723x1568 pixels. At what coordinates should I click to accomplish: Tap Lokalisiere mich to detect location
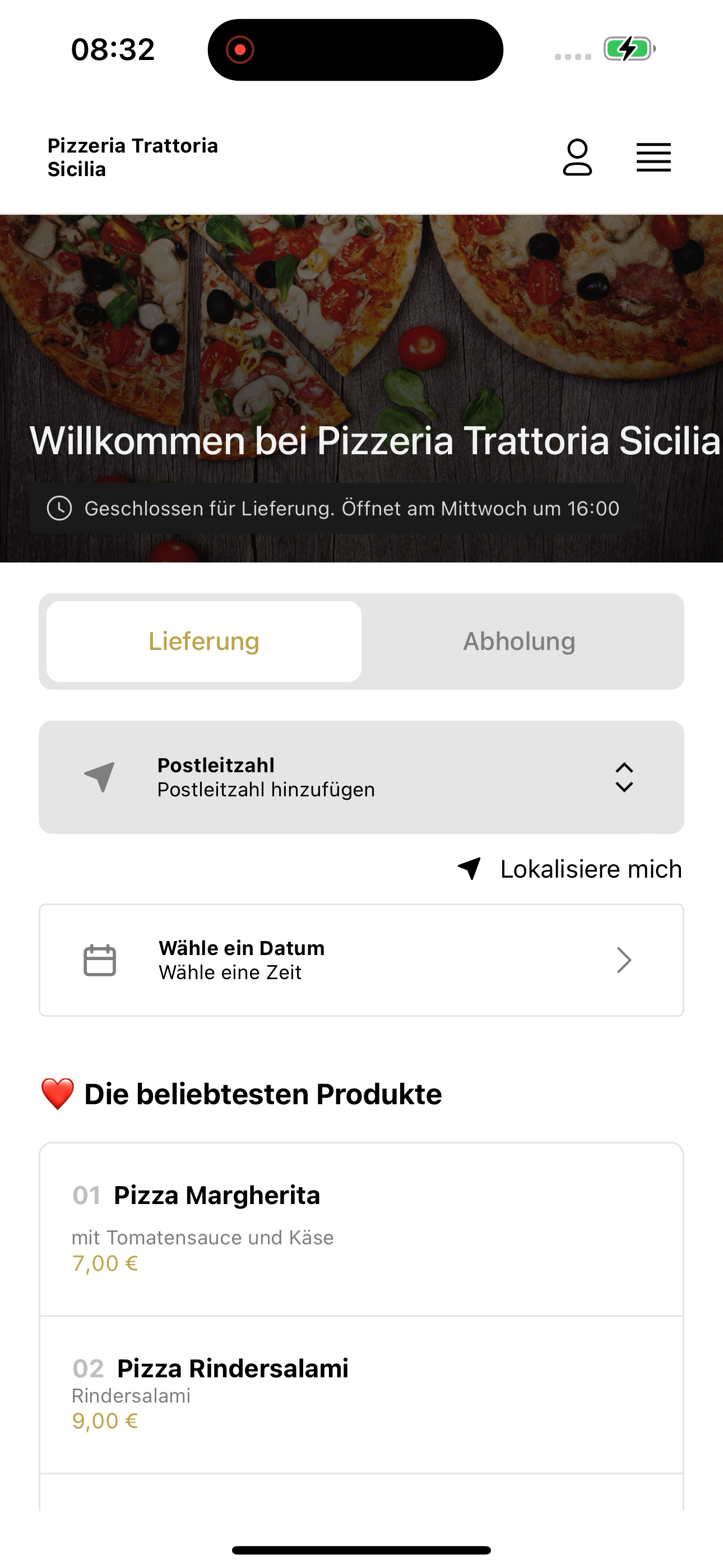569,869
